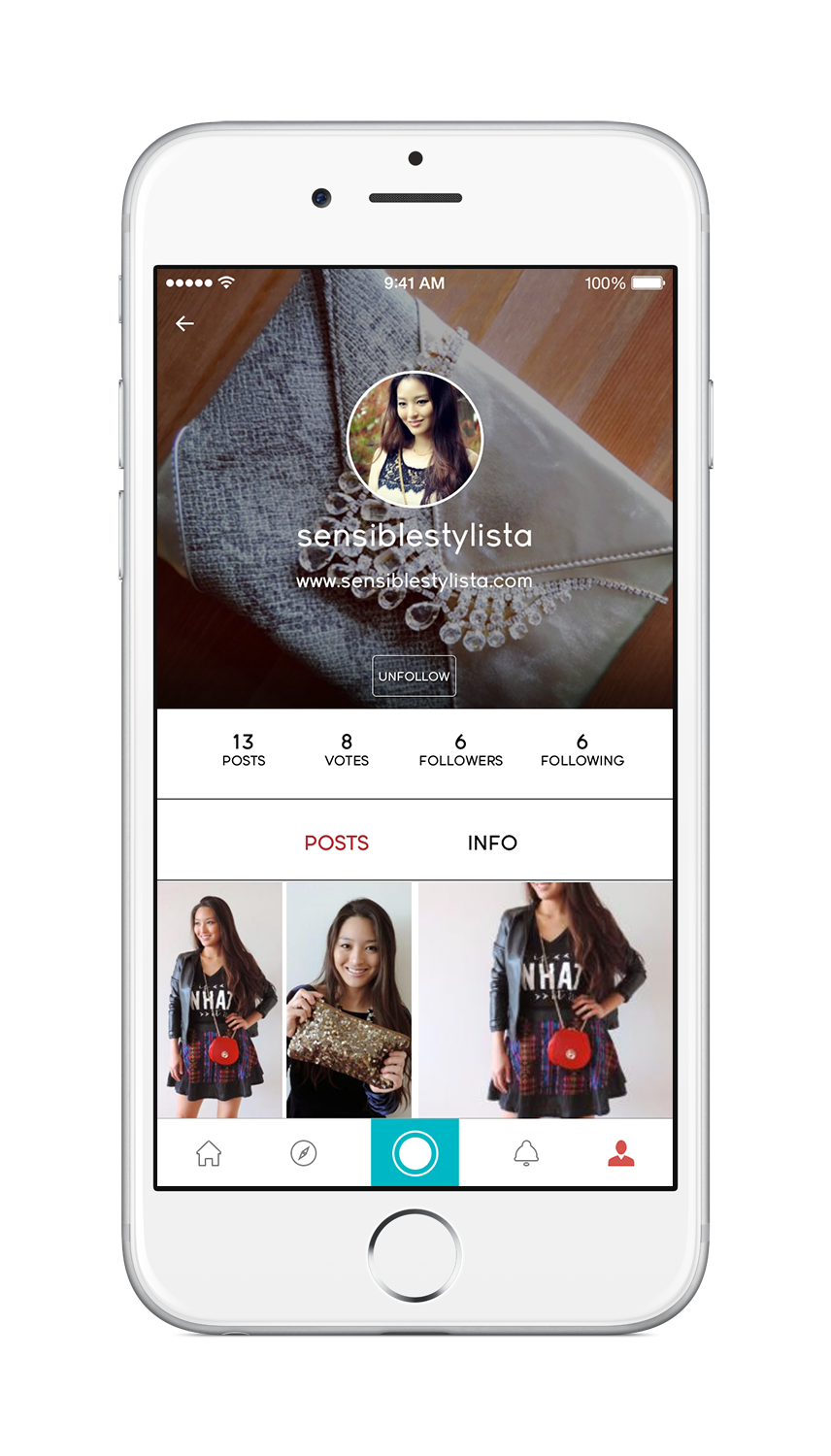
Task: View the 6 following list
Action: (x=582, y=750)
